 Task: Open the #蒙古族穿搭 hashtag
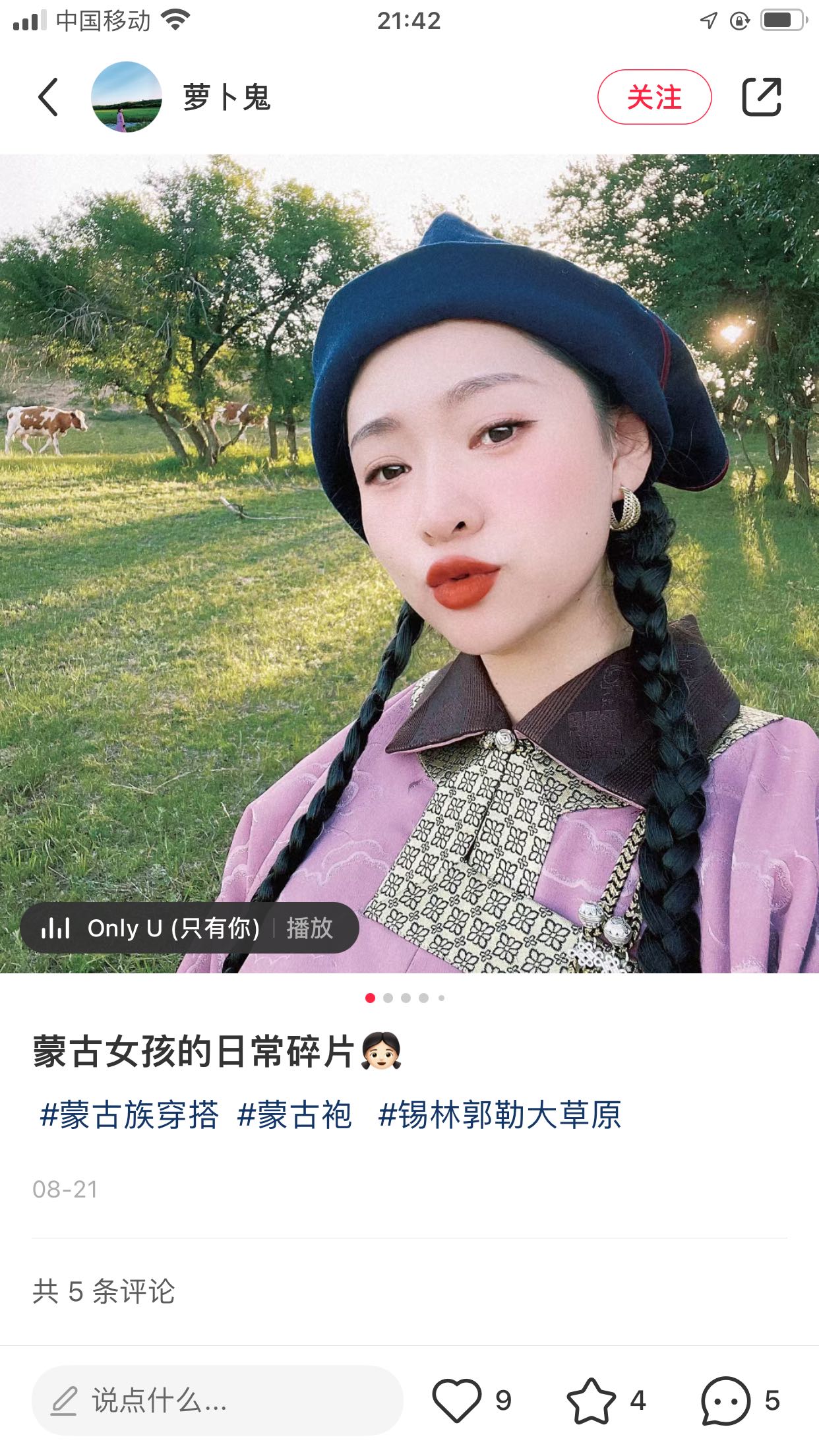coord(129,1115)
